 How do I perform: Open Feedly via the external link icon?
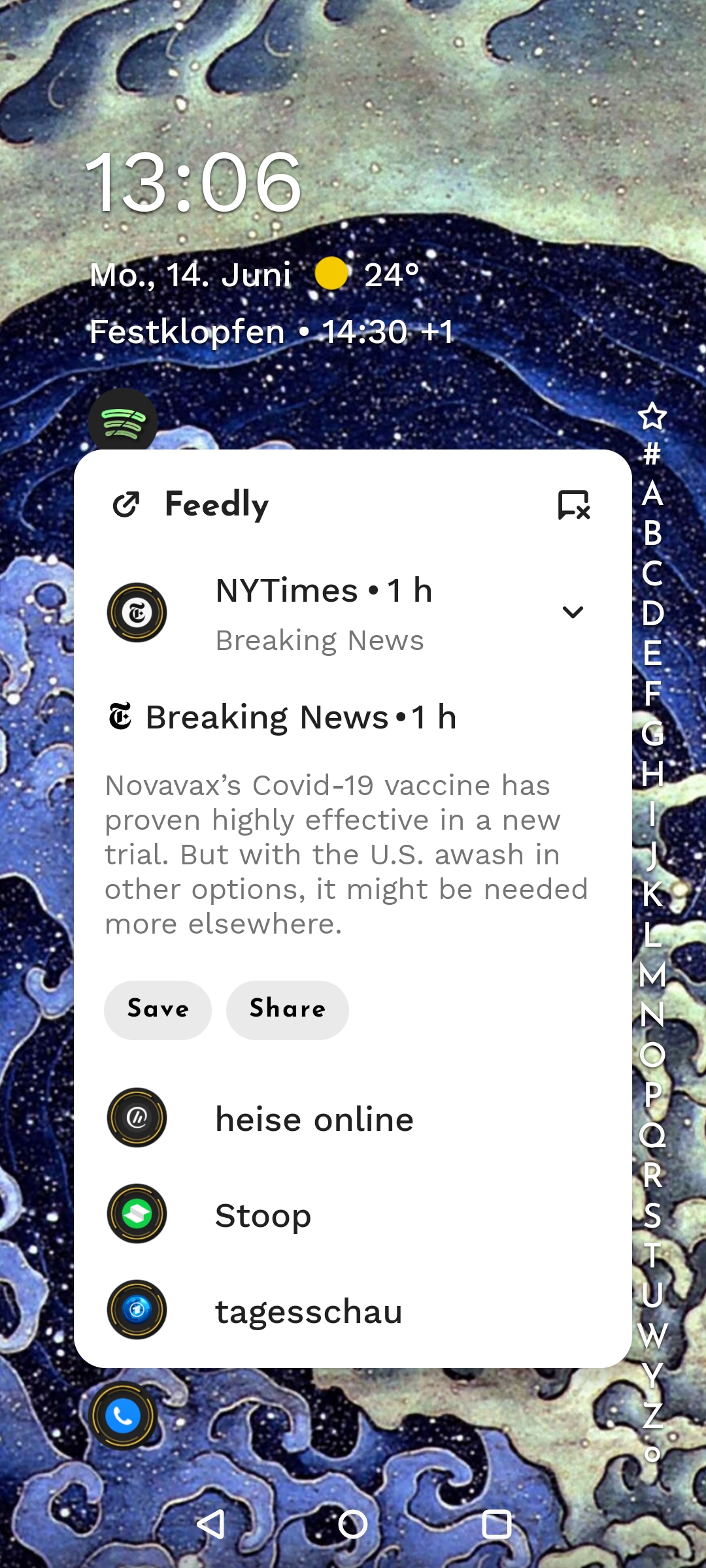coord(126,504)
